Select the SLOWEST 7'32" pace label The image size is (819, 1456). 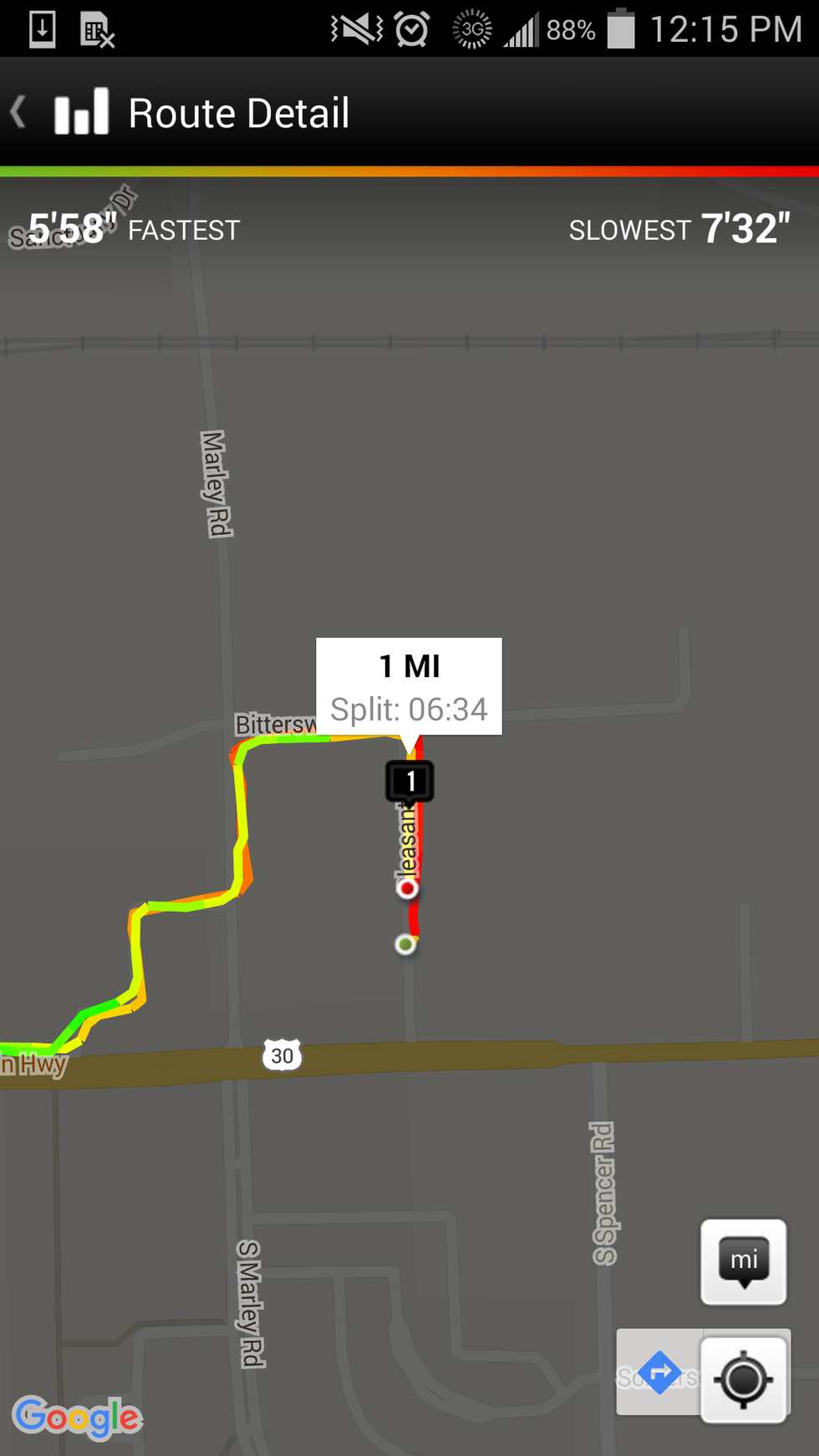click(x=679, y=227)
